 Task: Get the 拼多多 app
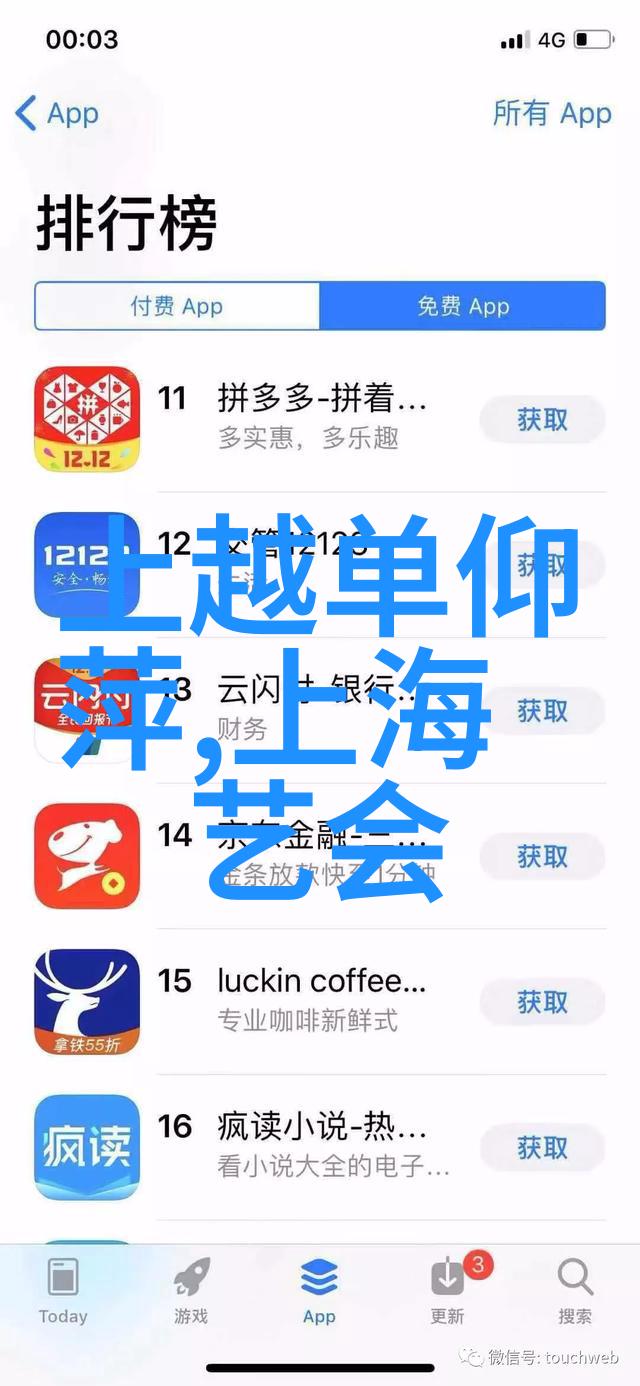(x=542, y=420)
